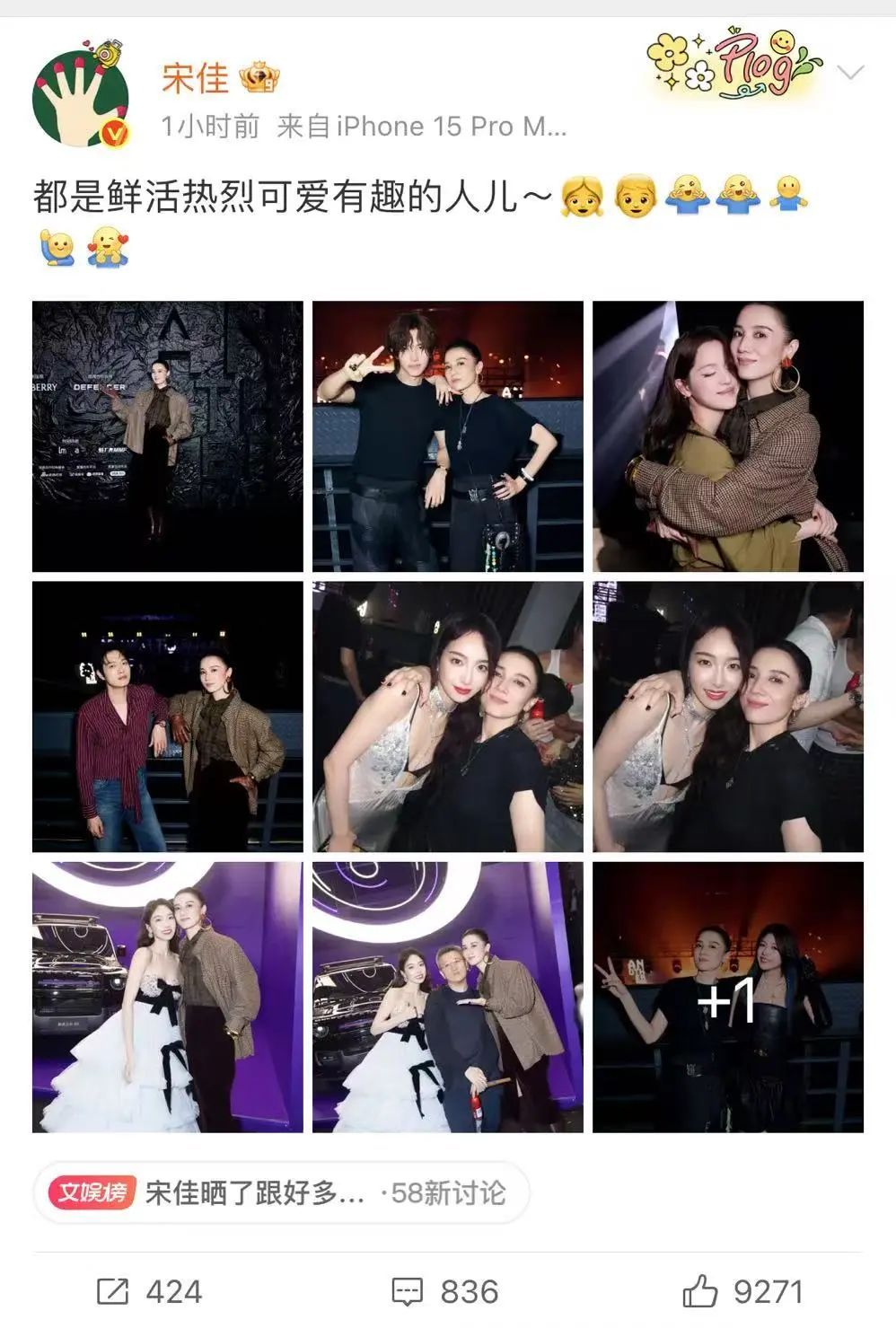
Task: Open the Plog badge
Action: pos(733,63)
